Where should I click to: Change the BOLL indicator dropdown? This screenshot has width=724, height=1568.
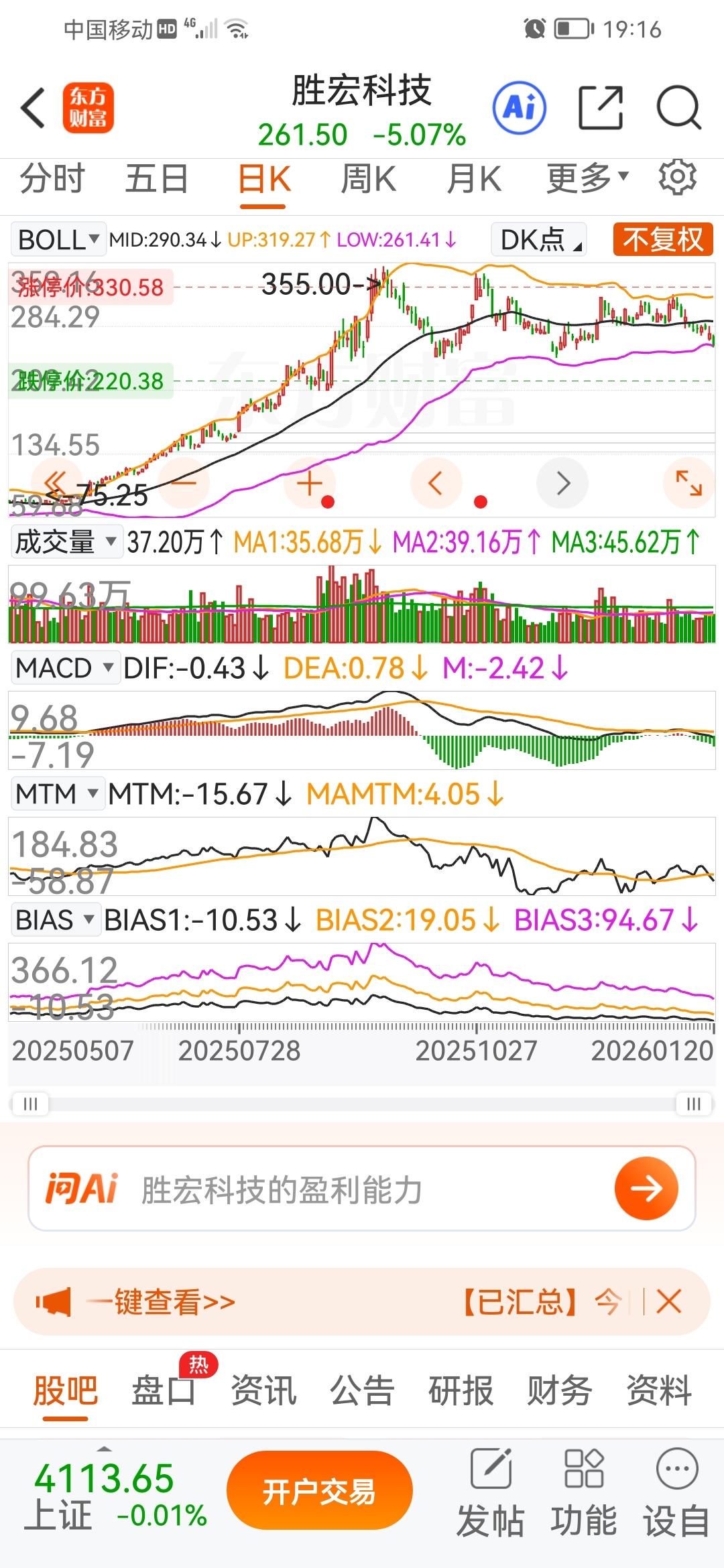[x=58, y=239]
